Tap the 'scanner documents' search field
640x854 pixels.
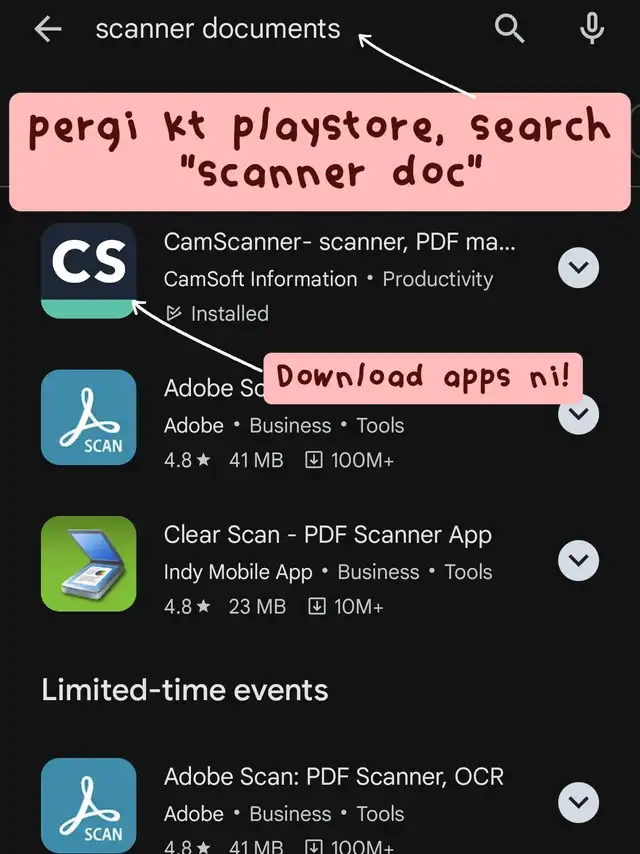(x=218, y=30)
